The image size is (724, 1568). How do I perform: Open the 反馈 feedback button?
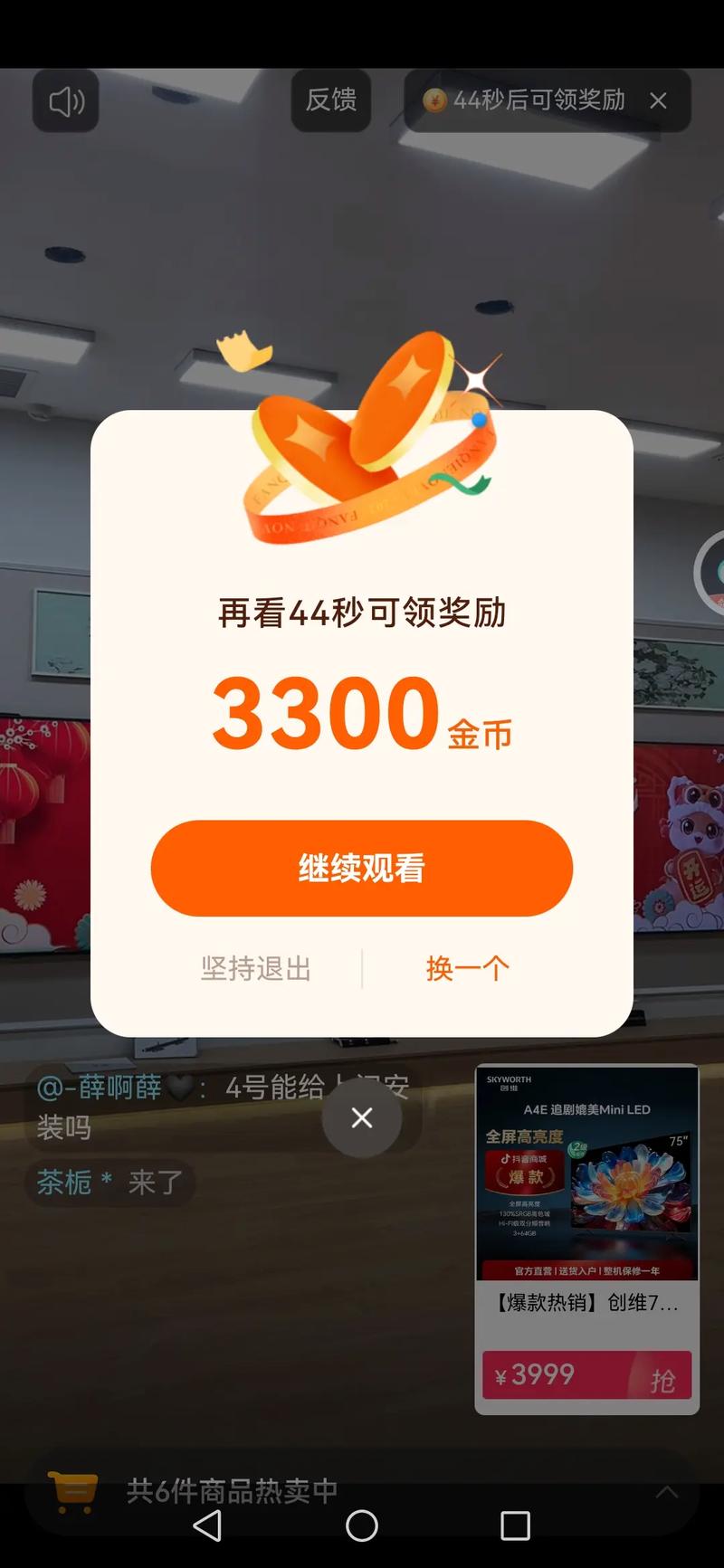[x=331, y=100]
